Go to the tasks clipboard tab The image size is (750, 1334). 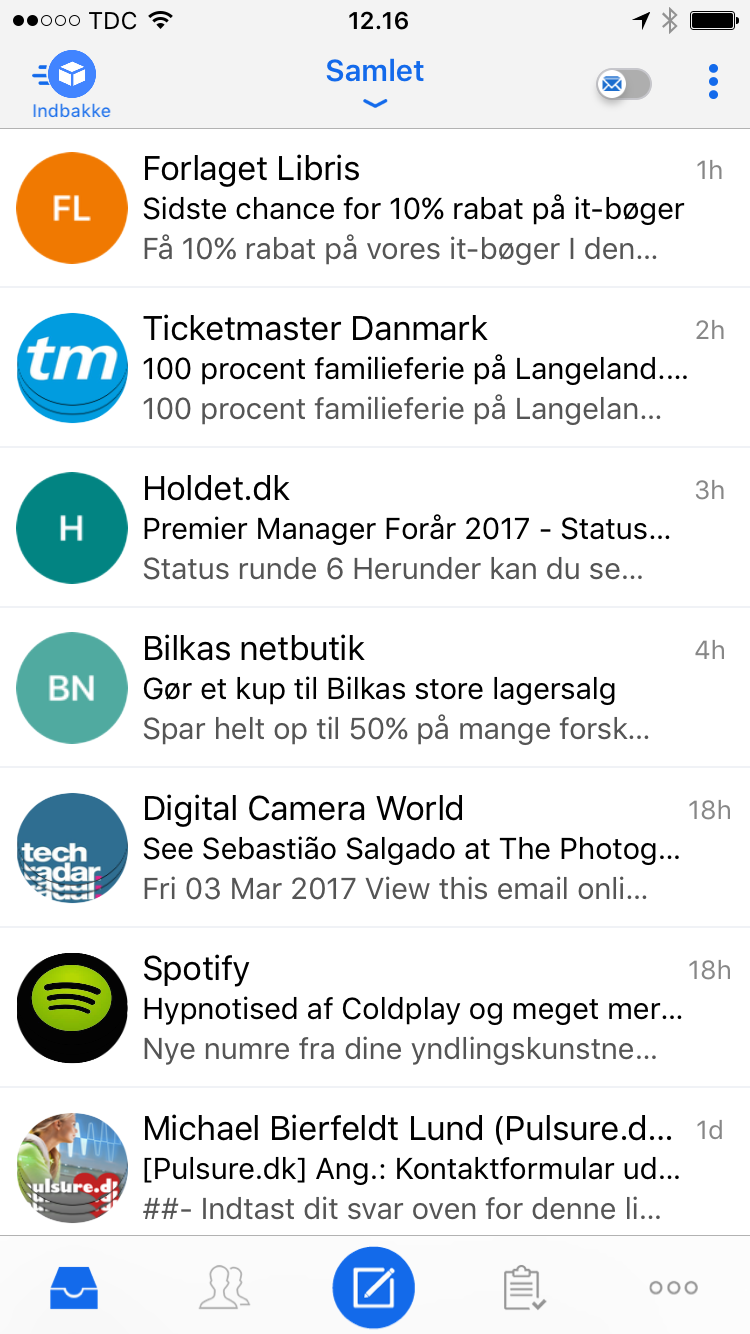(x=524, y=1288)
